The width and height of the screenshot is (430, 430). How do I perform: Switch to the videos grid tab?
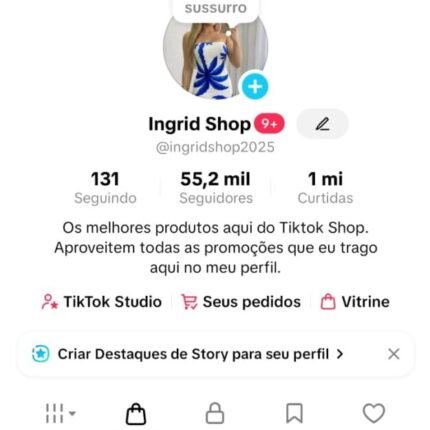[60, 414]
